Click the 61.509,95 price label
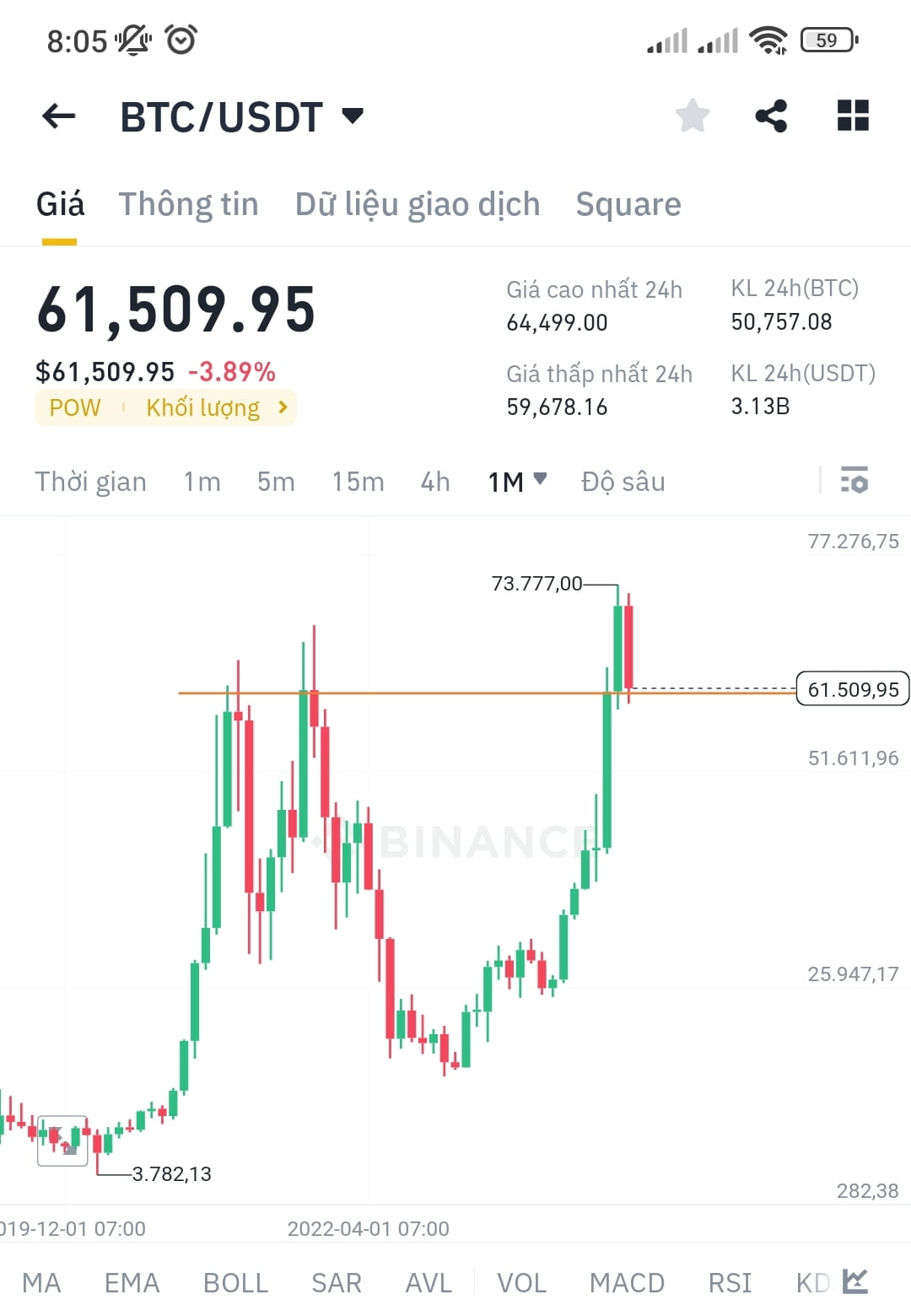This screenshot has width=911, height=1316. click(851, 689)
